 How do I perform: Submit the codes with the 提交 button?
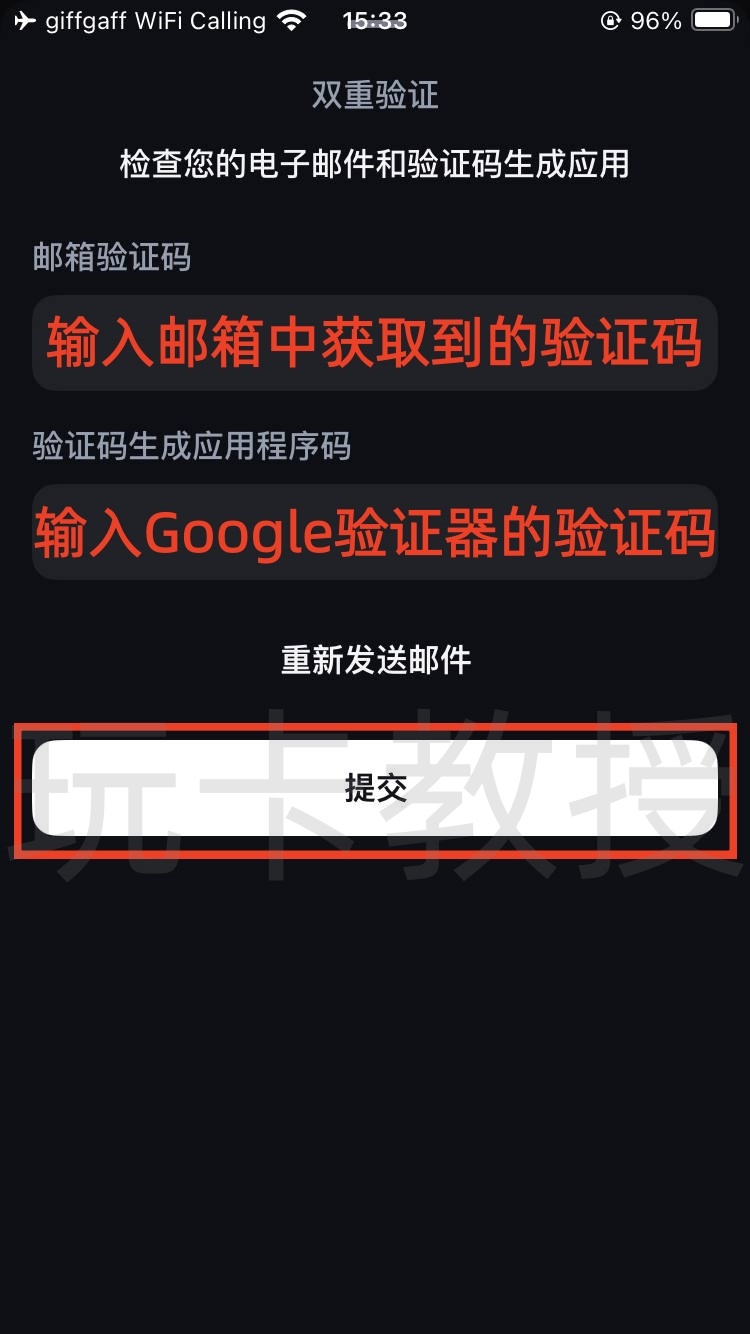pyautogui.click(x=375, y=788)
